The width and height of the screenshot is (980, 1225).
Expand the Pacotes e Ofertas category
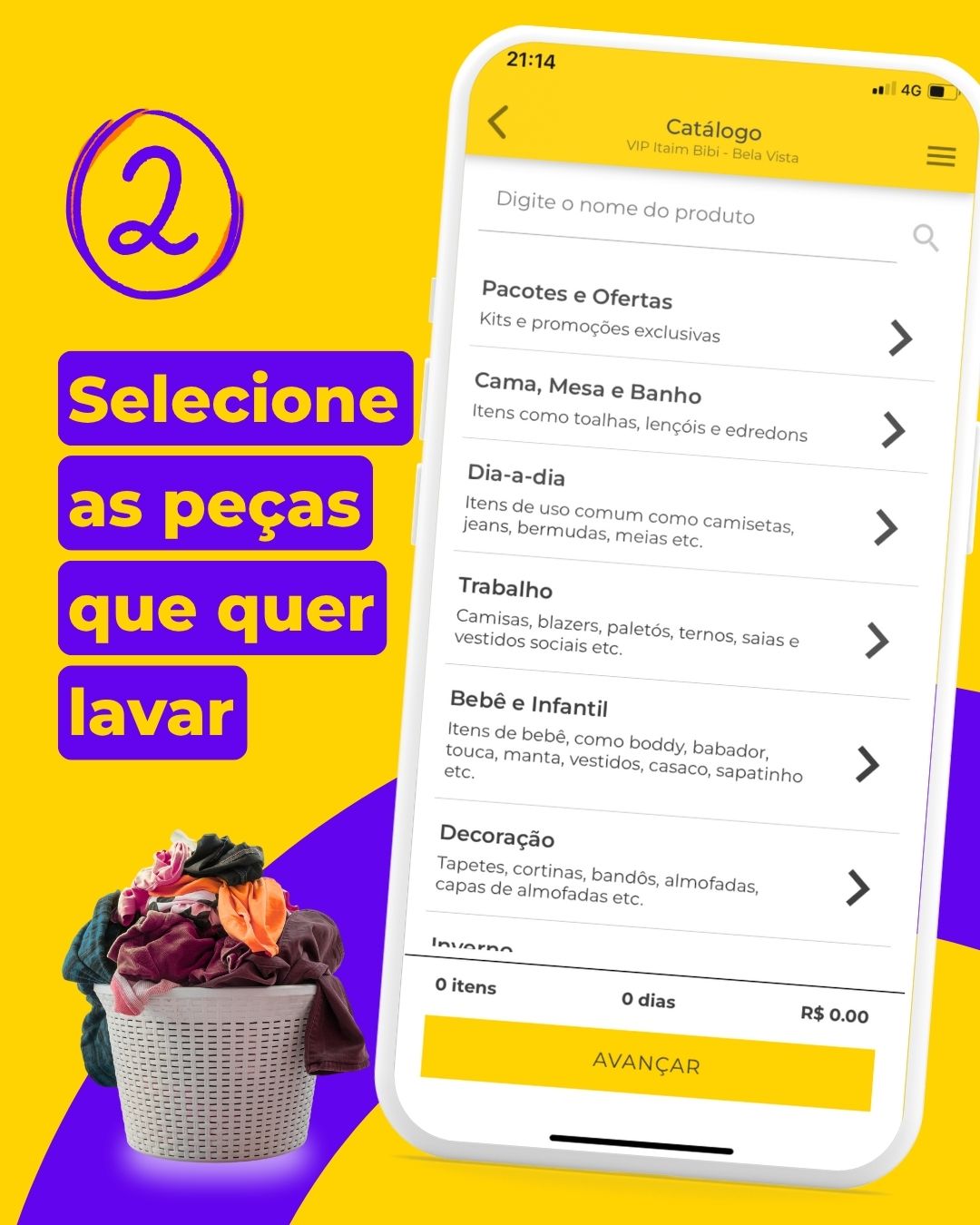click(x=901, y=337)
